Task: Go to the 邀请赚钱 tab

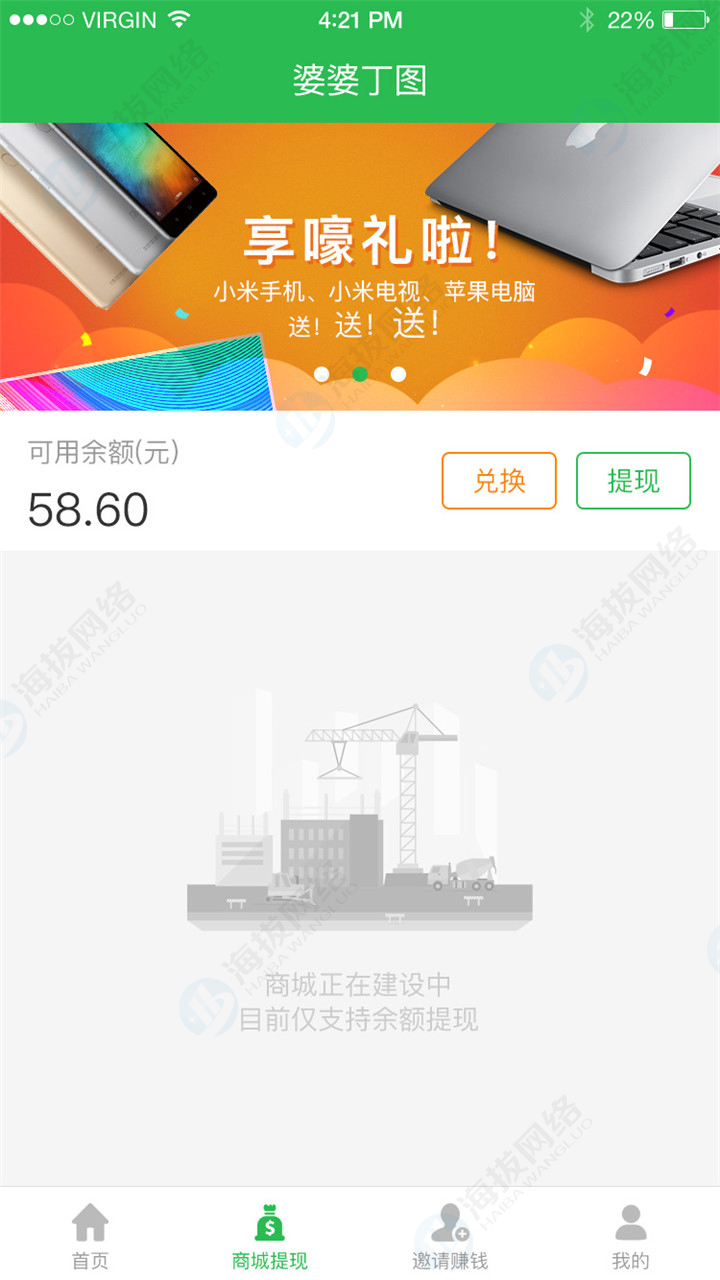Action: 450,1236
